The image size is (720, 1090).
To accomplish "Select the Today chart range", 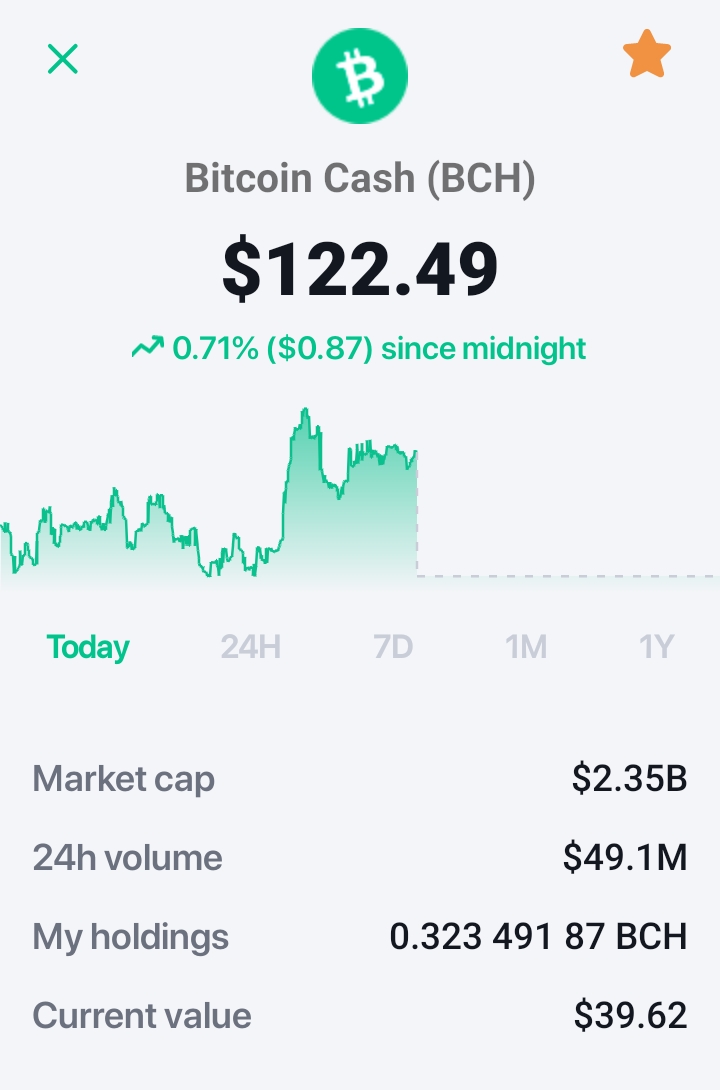I will click(x=88, y=647).
